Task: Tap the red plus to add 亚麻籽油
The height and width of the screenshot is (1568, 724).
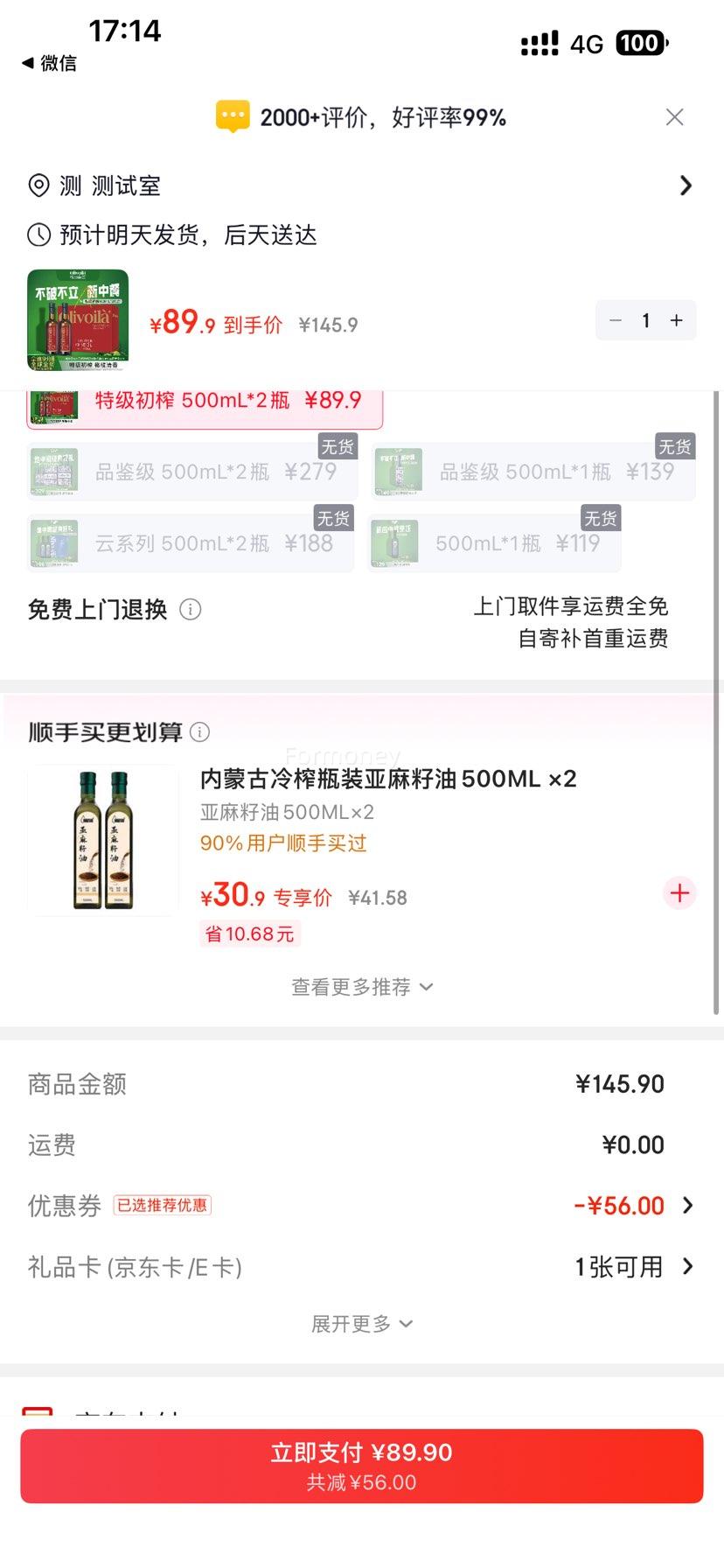Action: pos(679,893)
